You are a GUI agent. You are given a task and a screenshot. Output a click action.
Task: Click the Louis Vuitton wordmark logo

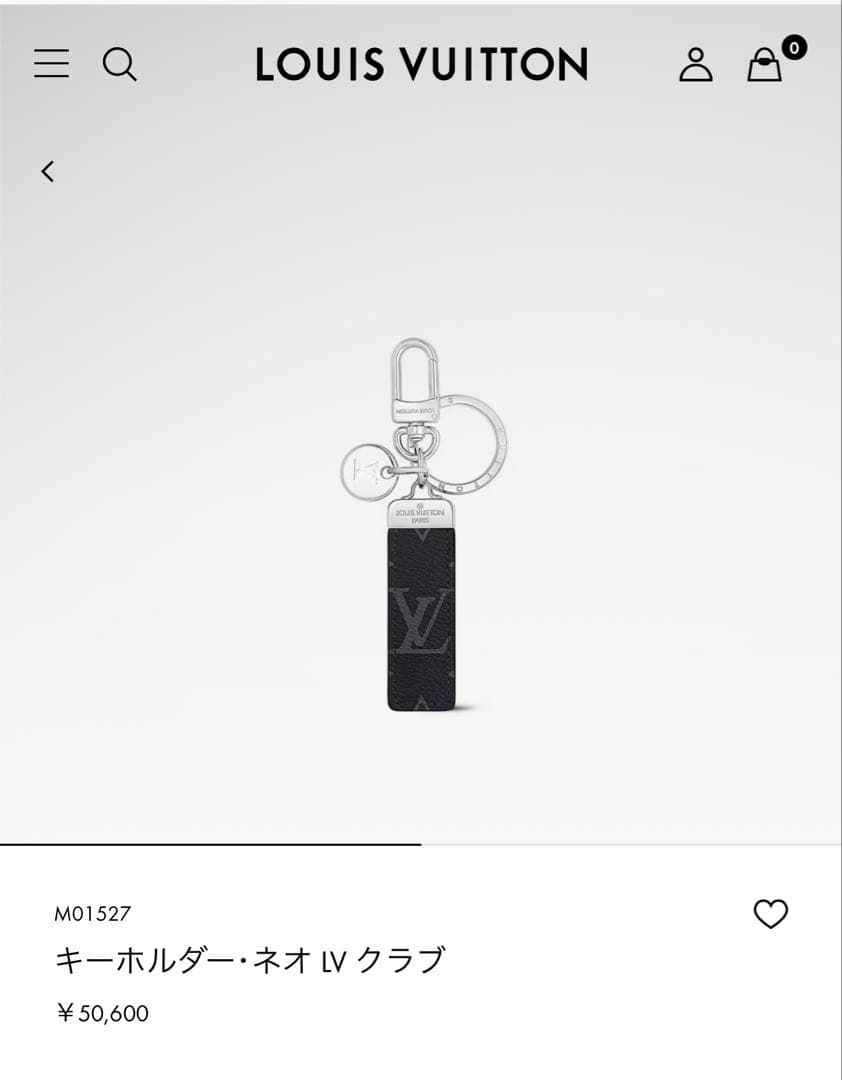point(420,64)
